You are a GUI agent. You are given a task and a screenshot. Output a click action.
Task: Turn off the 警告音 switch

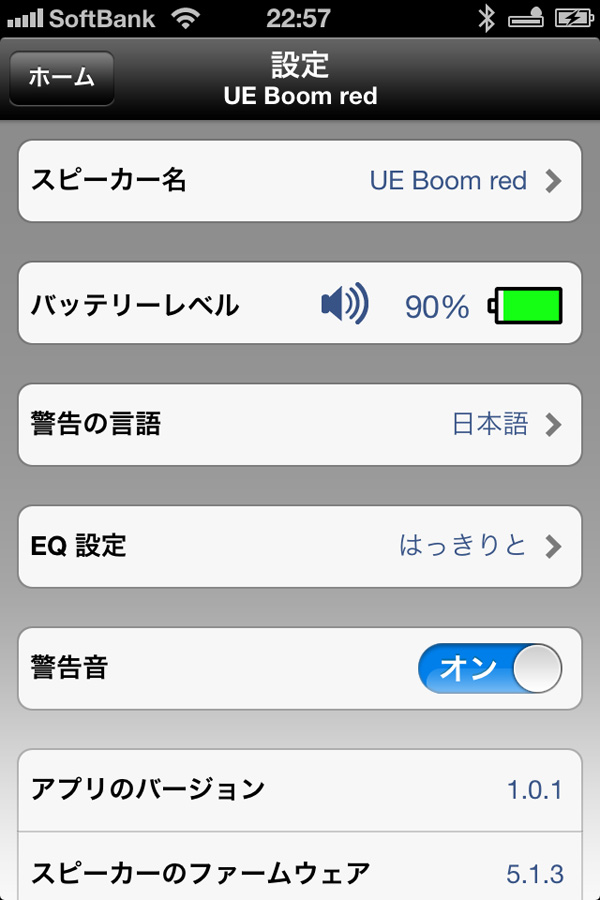click(x=490, y=669)
